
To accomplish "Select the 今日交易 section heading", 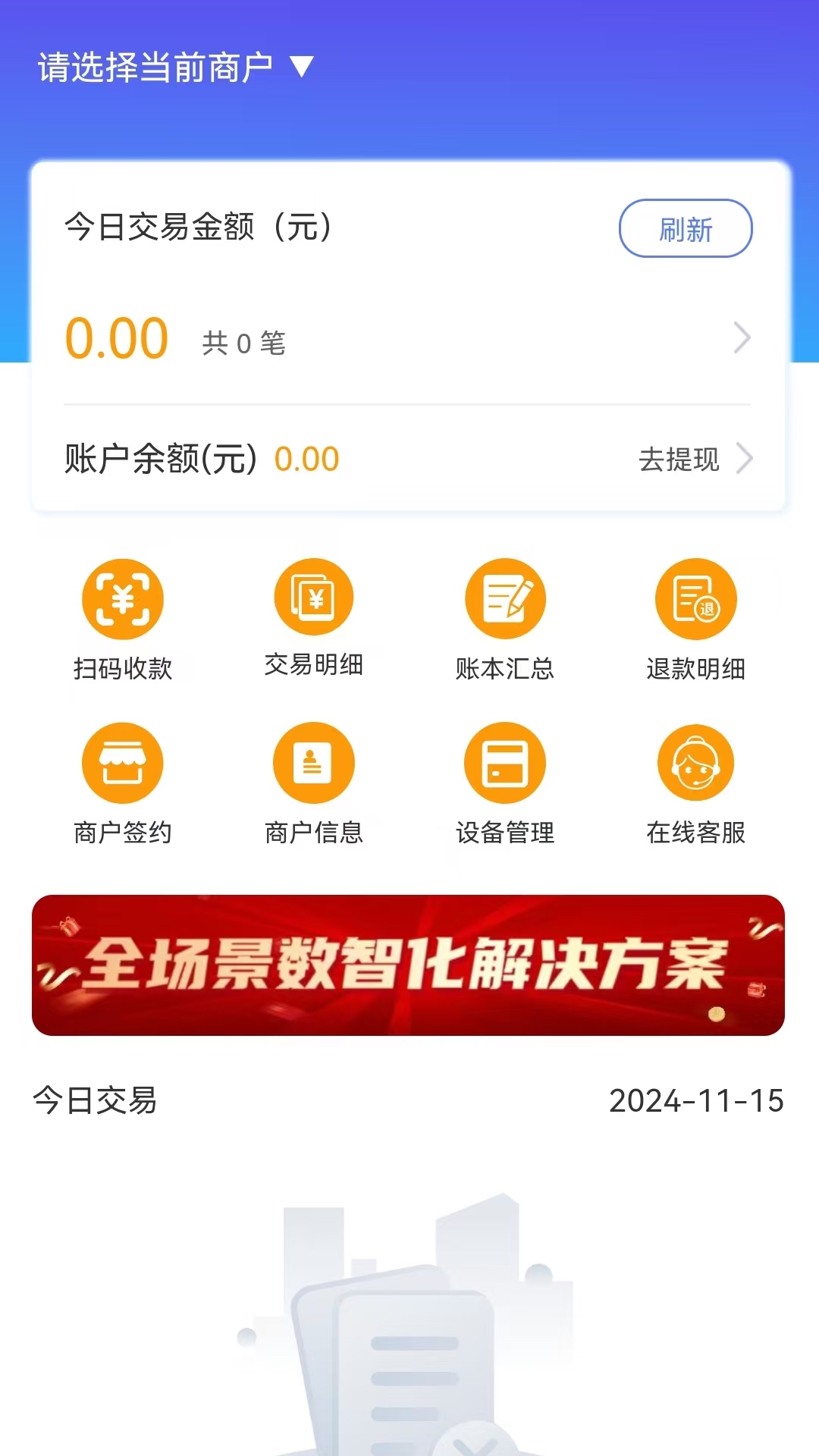I will [x=96, y=1101].
